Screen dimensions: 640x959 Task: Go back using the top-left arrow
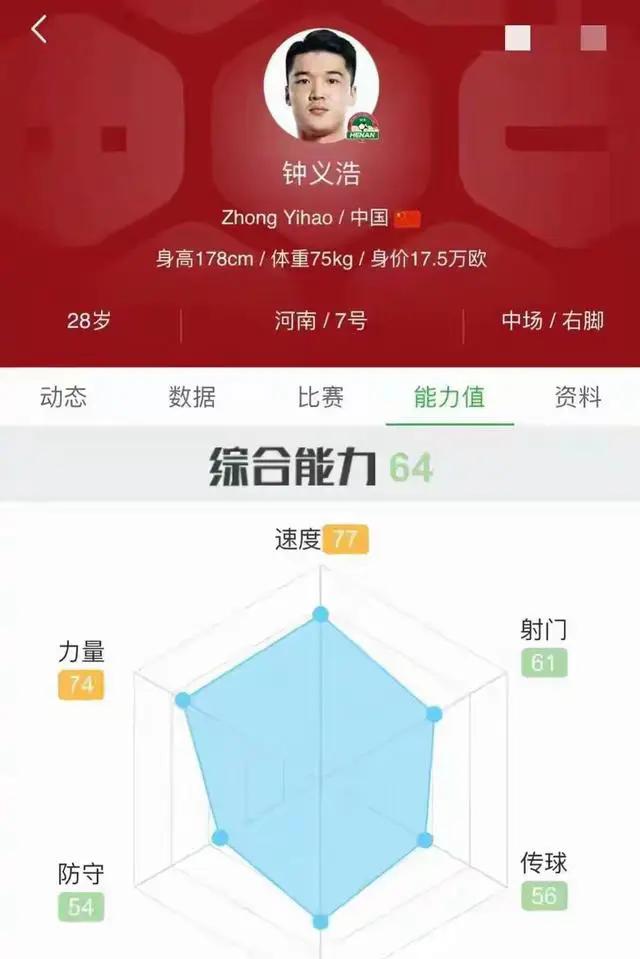point(39,30)
